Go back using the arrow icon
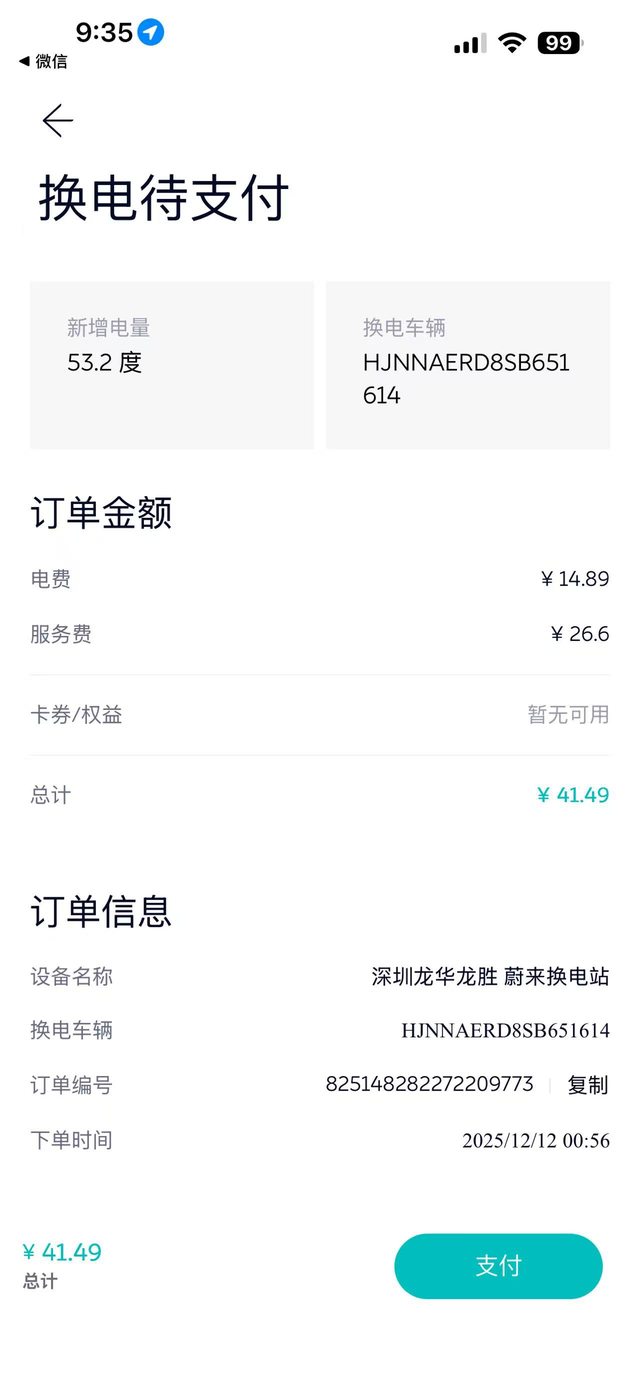The width and height of the screenshot is (640, 1387). click(57, 121)
